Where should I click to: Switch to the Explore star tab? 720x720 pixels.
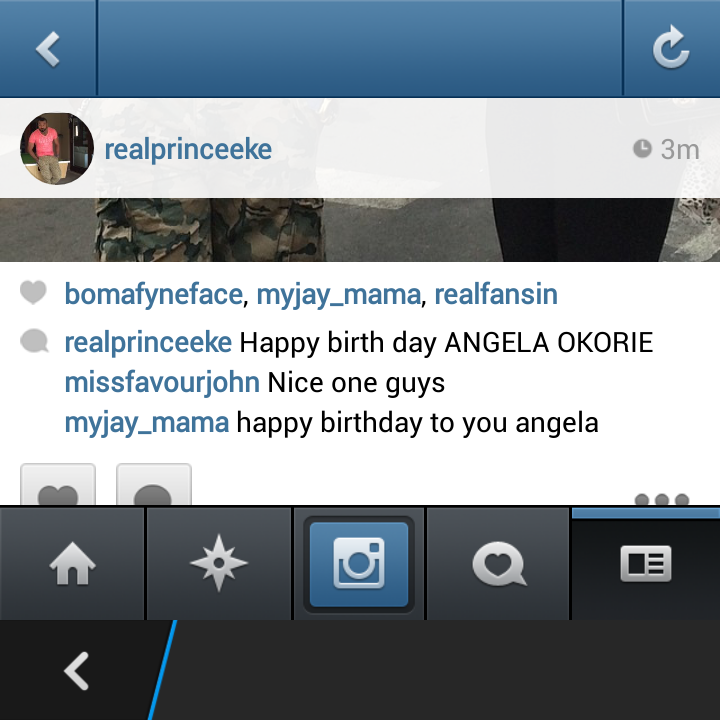(219, 565)
